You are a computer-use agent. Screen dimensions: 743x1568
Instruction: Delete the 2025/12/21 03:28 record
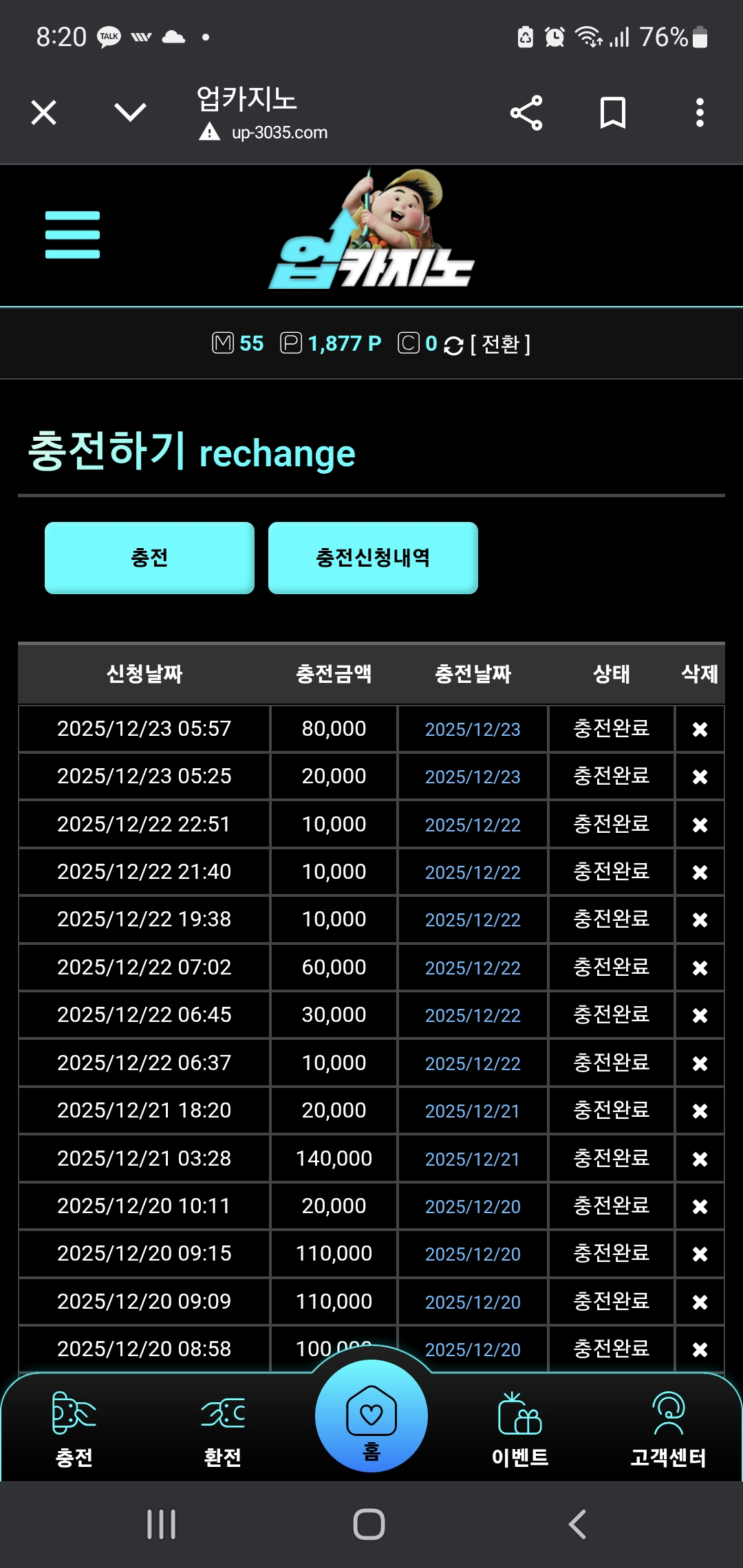(x=700, y=1159)
